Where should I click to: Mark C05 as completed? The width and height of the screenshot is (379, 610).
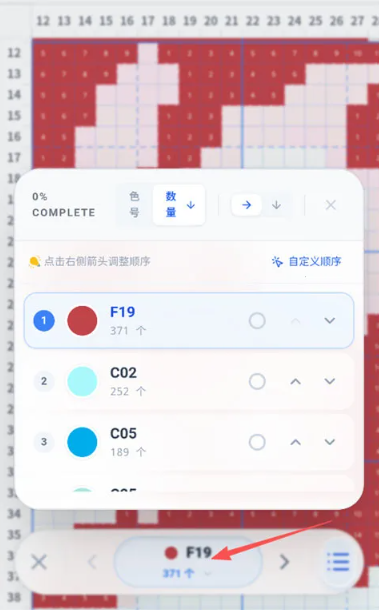257,442
